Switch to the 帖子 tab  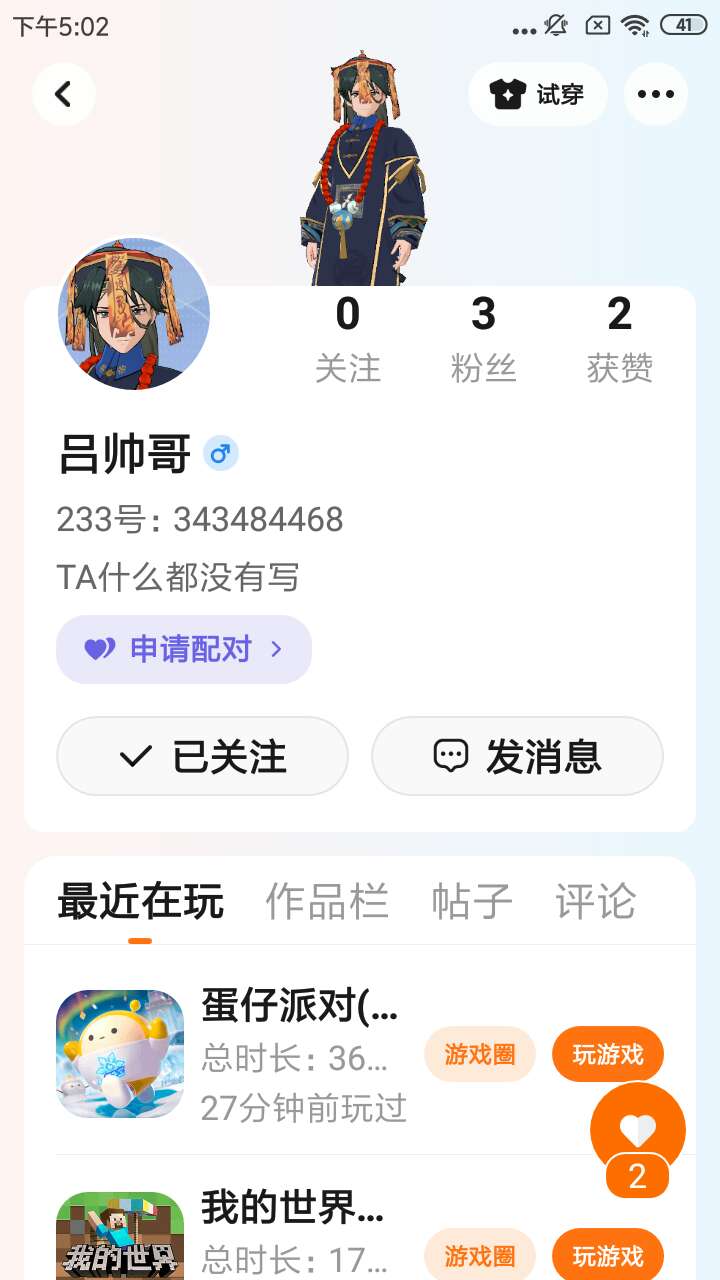[471, 902]
